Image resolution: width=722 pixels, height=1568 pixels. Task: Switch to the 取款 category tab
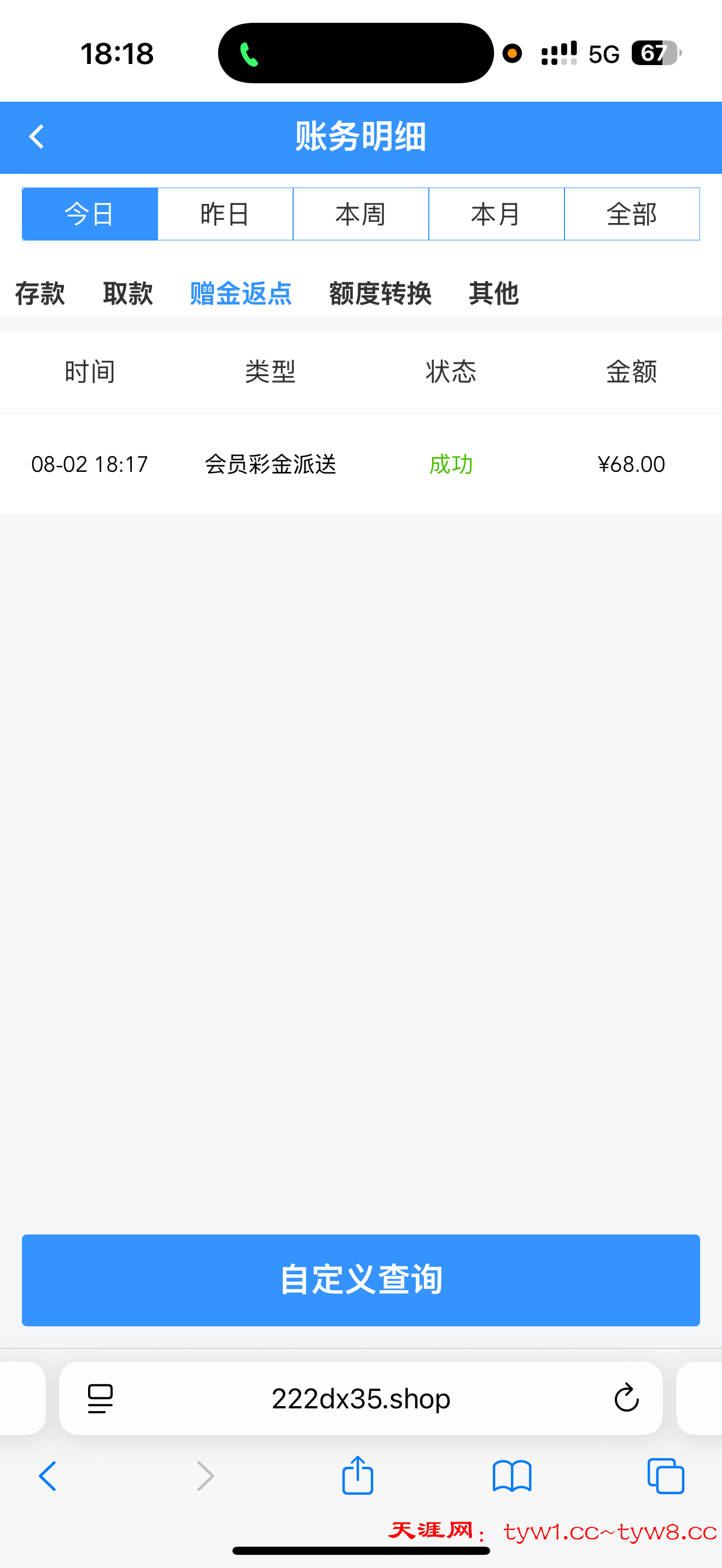click(x=128, y=294)
